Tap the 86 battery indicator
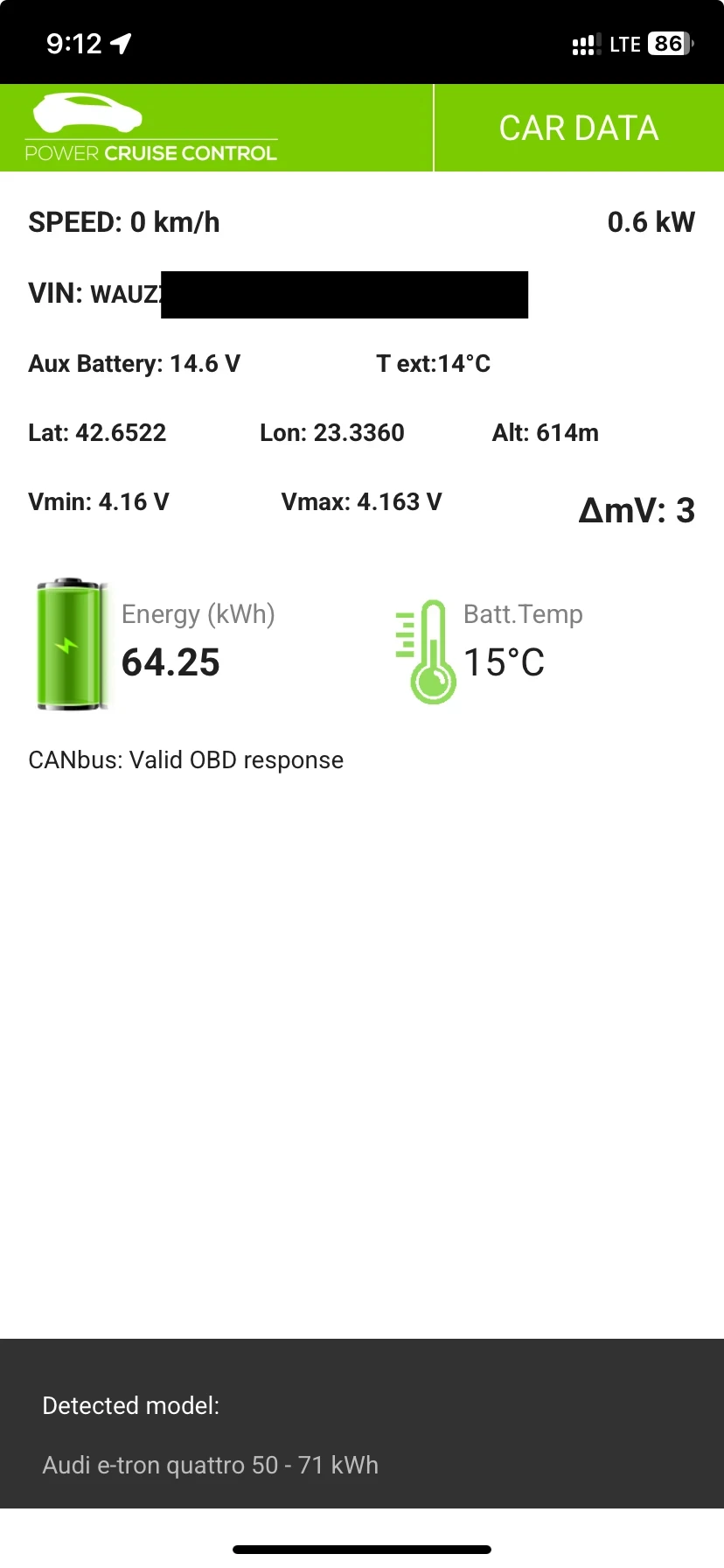724x1568 pixels. [666, 43]
